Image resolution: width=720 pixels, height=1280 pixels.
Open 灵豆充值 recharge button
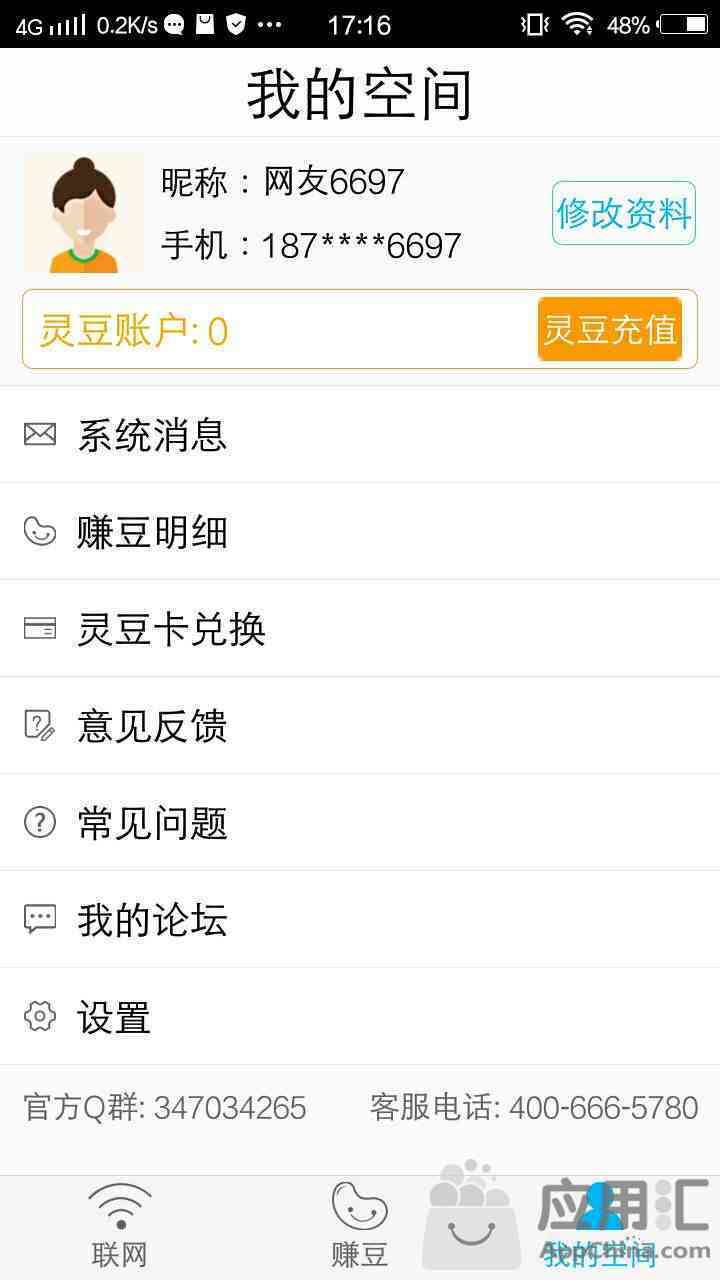pos(610,329)
